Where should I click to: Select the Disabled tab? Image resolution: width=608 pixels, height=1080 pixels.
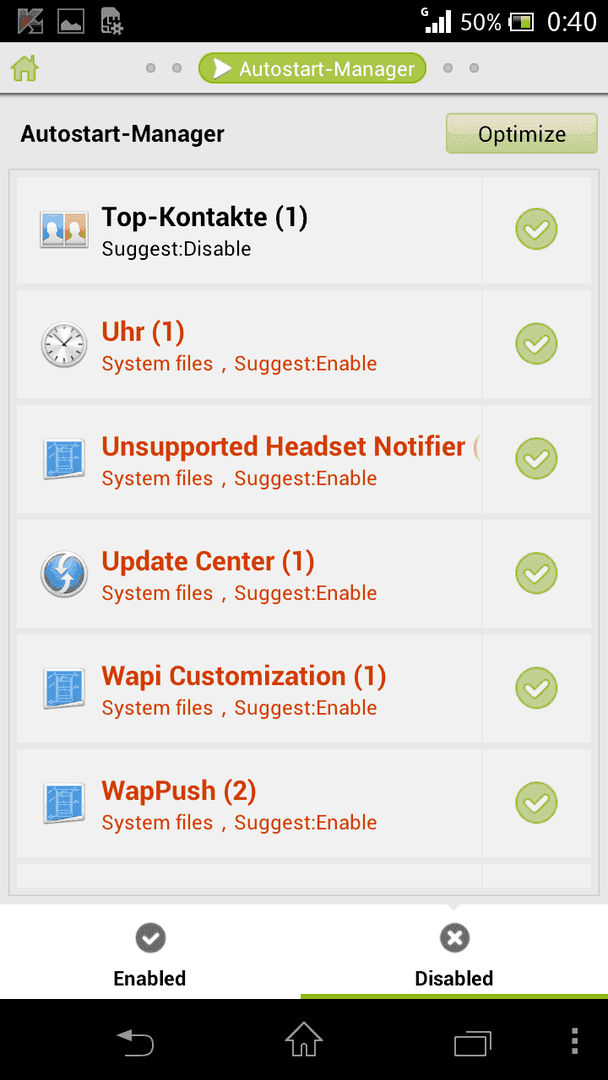click(454, 952)
